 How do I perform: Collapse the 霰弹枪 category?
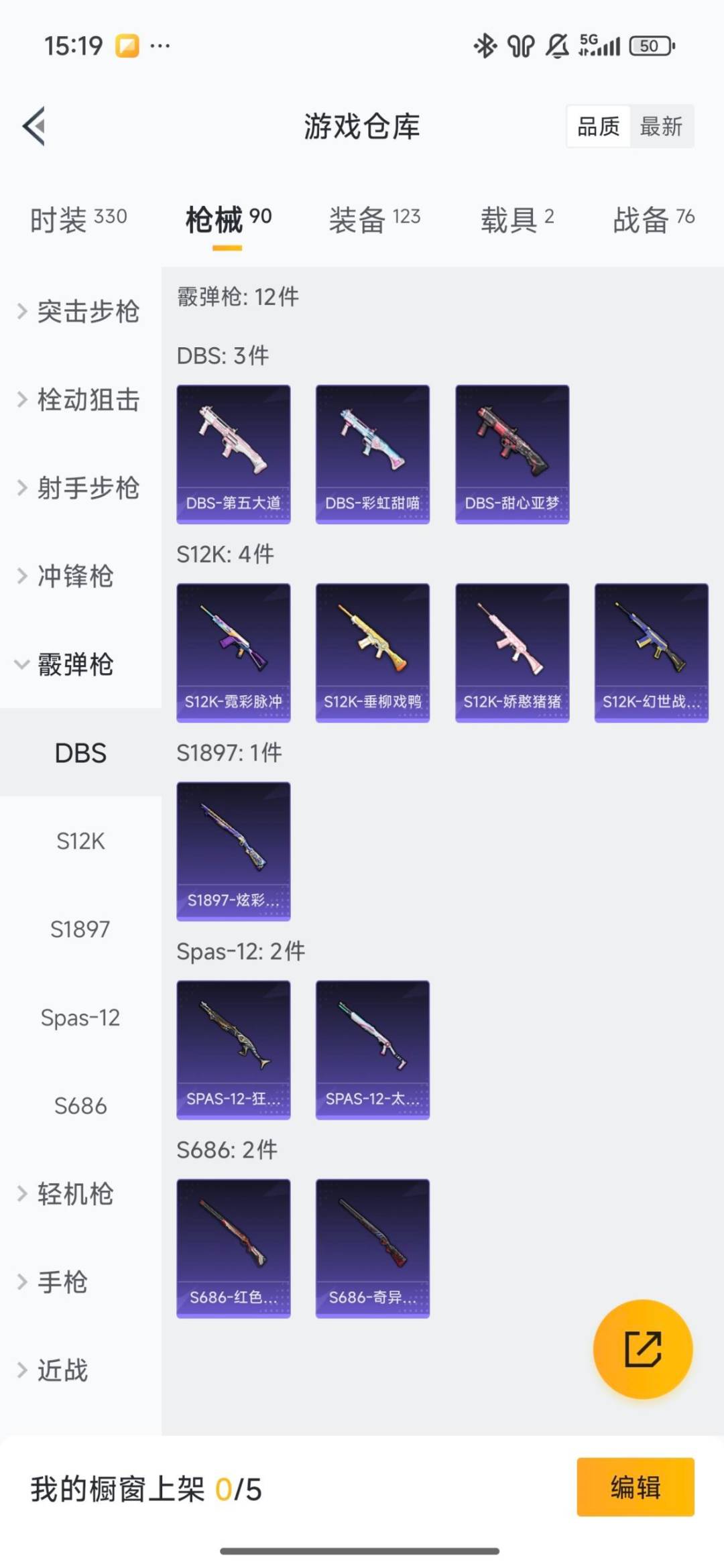(67, 665)
